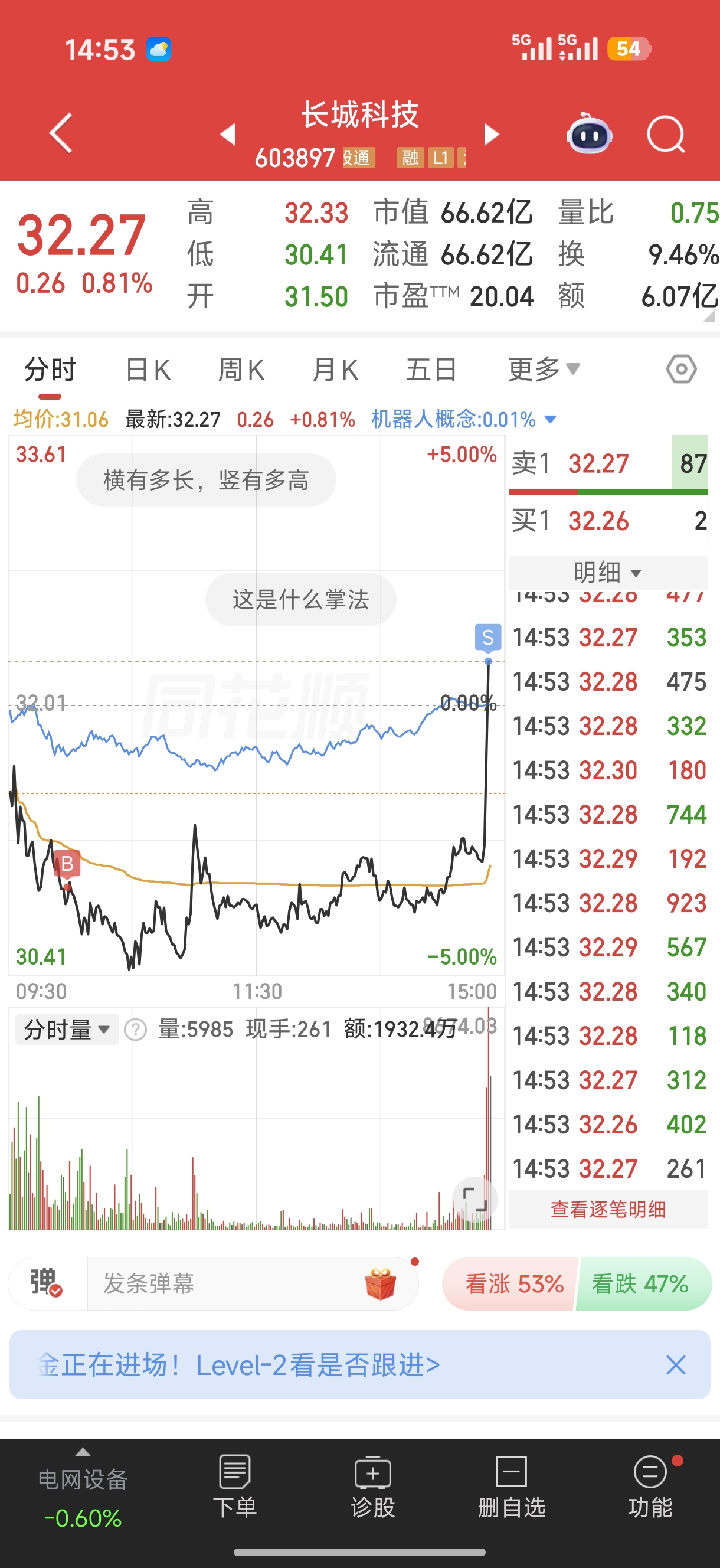Open the 明细 dropdown
The image size is (720, 1568).
pos(608,572)
